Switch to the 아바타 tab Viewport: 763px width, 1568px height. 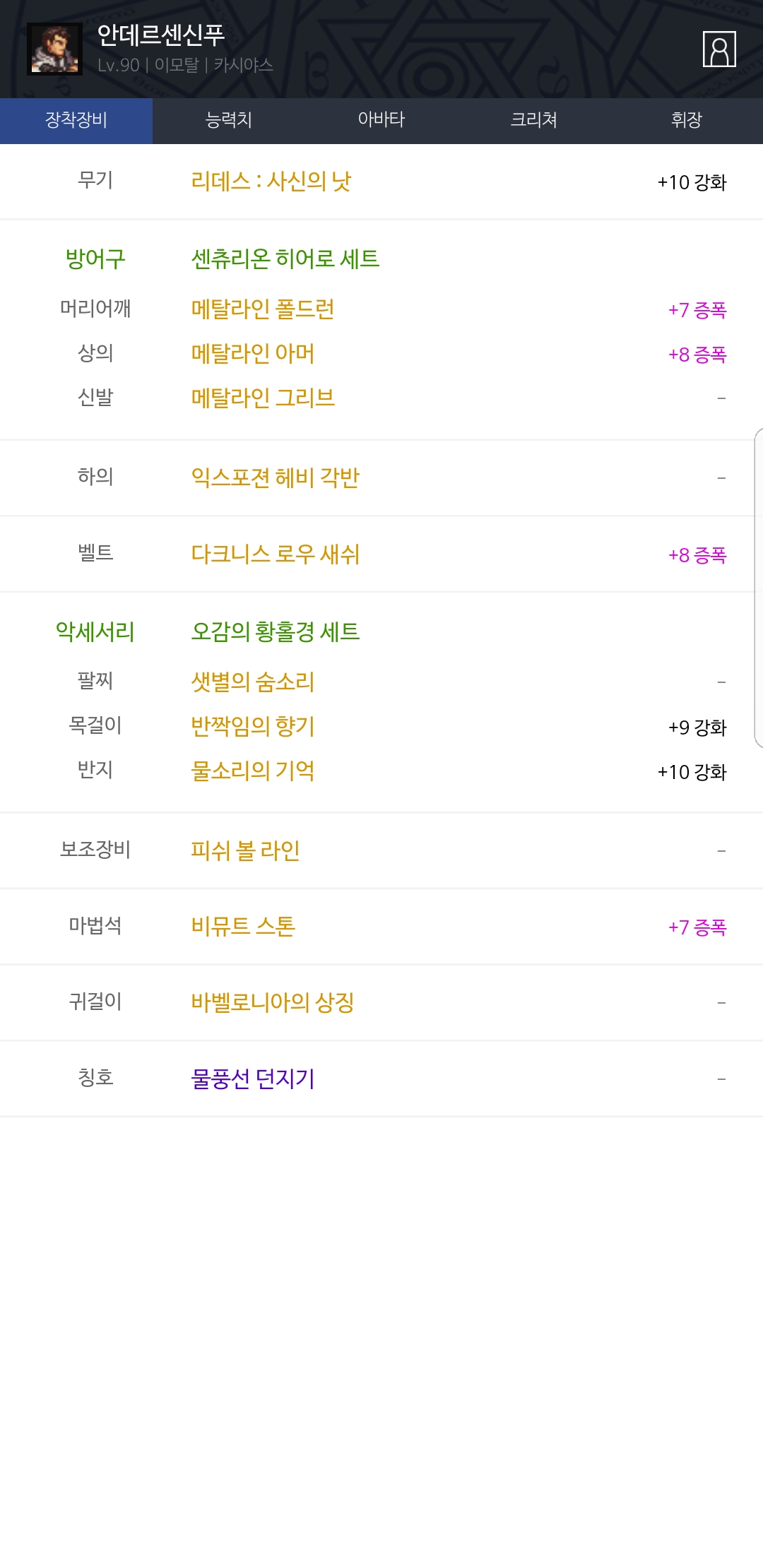(x=381, y=120)
